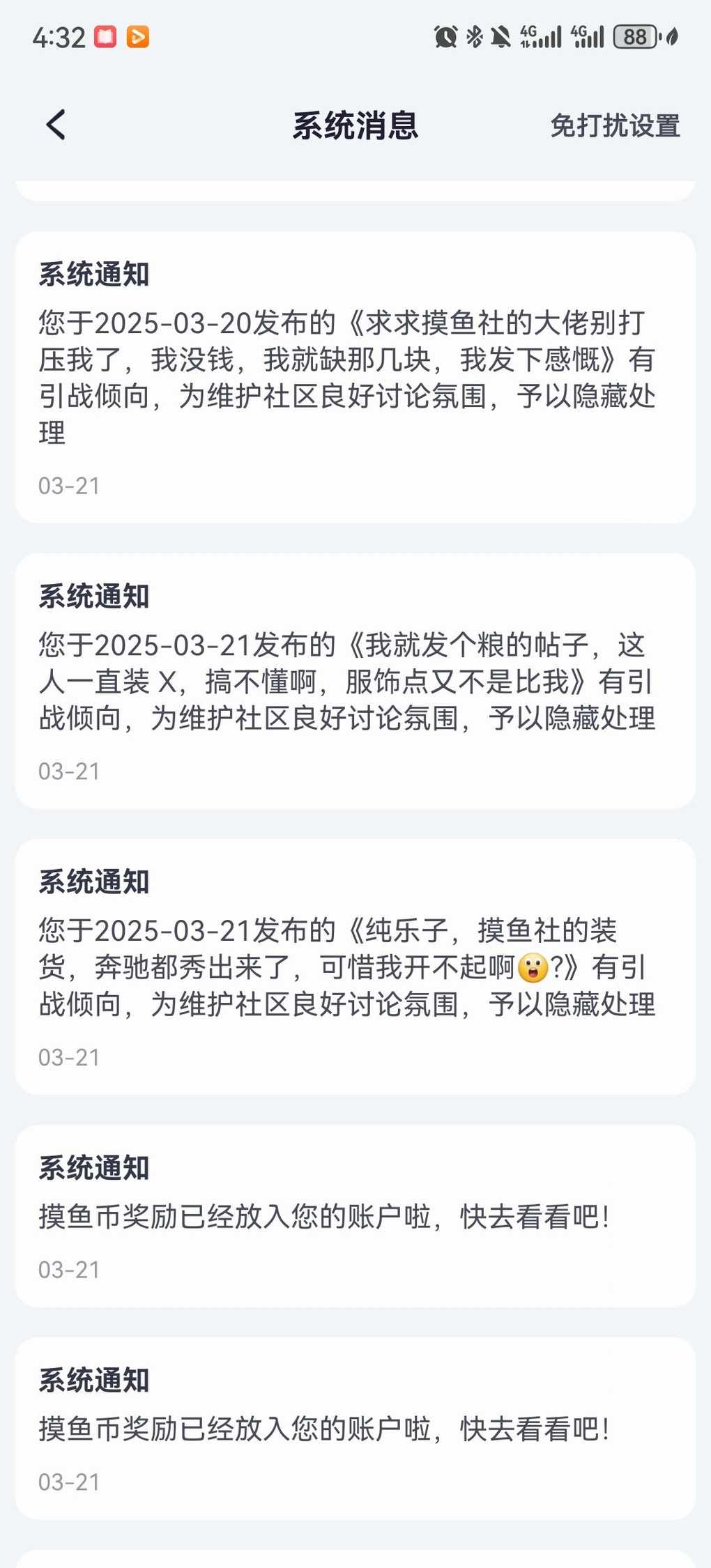Open 免打扰设置 in the header
711x1568 pixels.
615,126
